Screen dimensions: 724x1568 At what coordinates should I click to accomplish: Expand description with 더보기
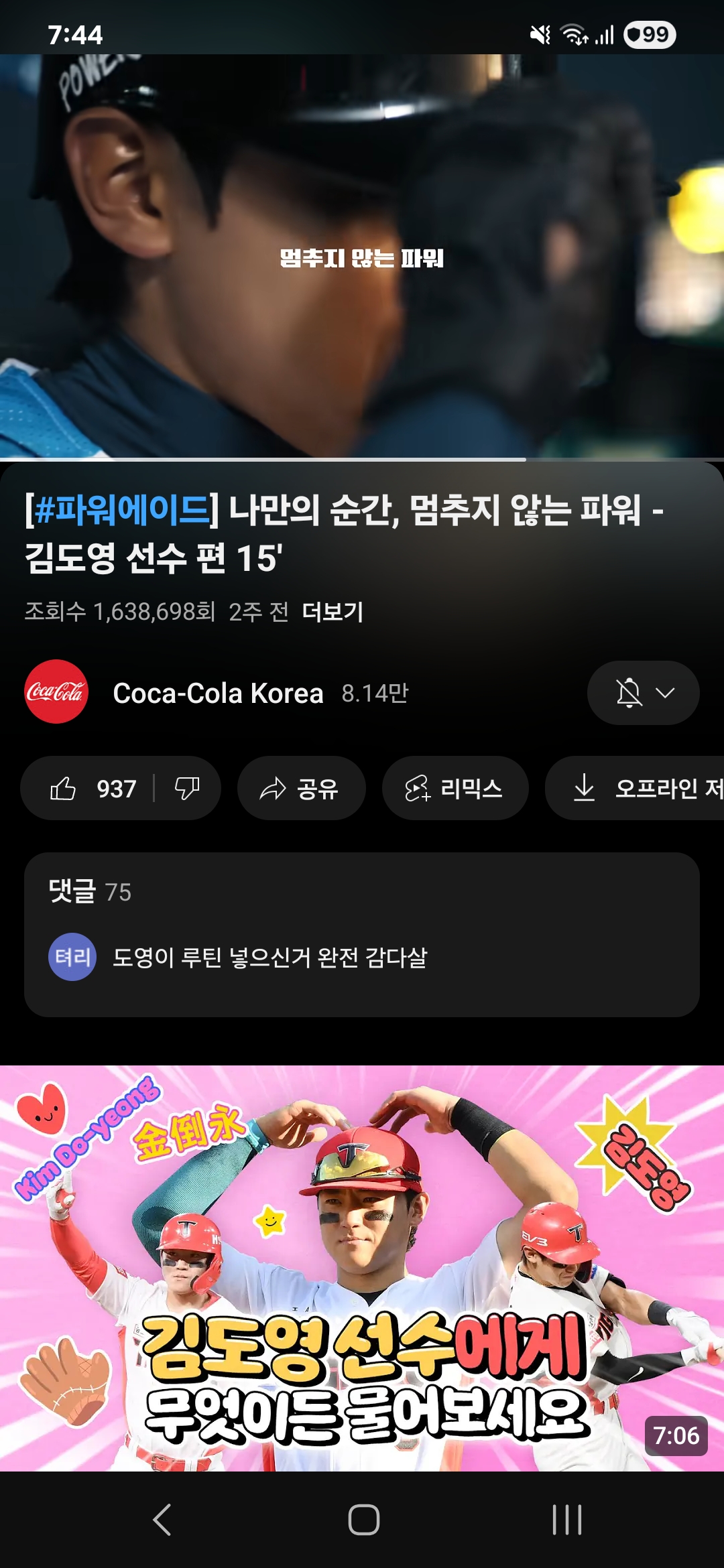pyautogui.click(x=333, y=612)
